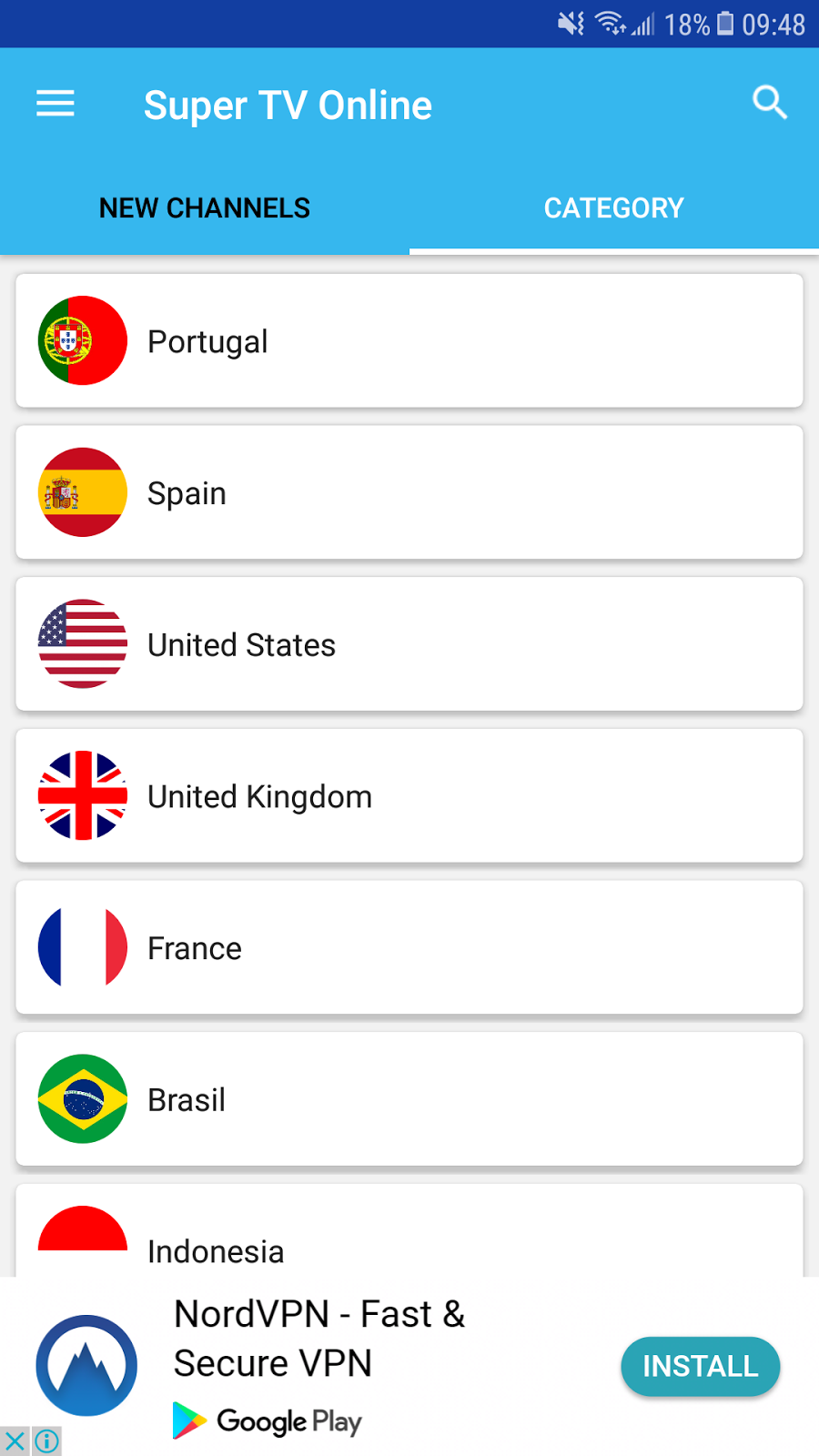Image resolution: width=819 pixels, height=1456 pixels.
Task: Select the United Kingdom flag icon
Action: 82,795
